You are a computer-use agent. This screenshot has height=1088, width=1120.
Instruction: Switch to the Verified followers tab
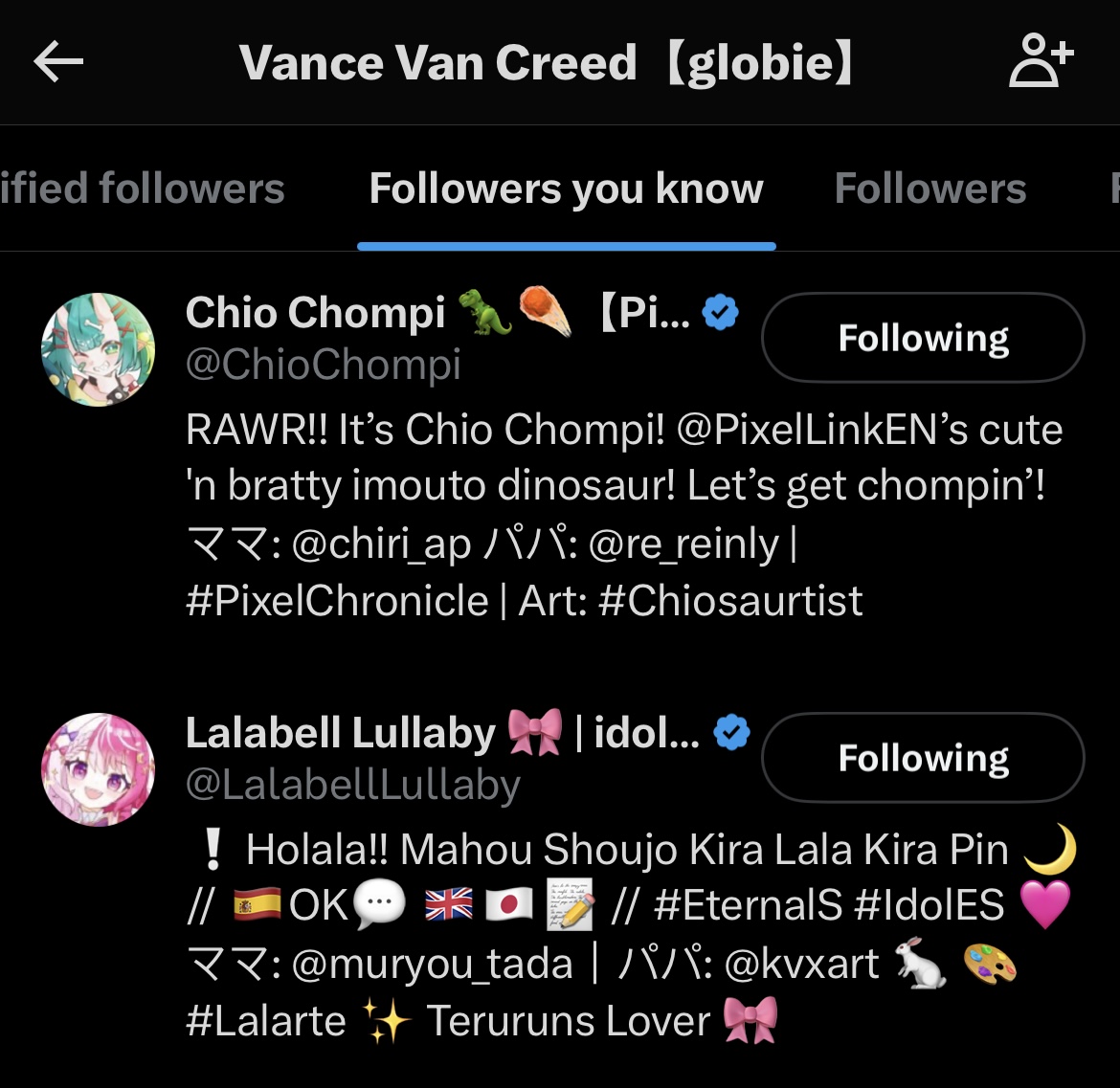[143, 189]
